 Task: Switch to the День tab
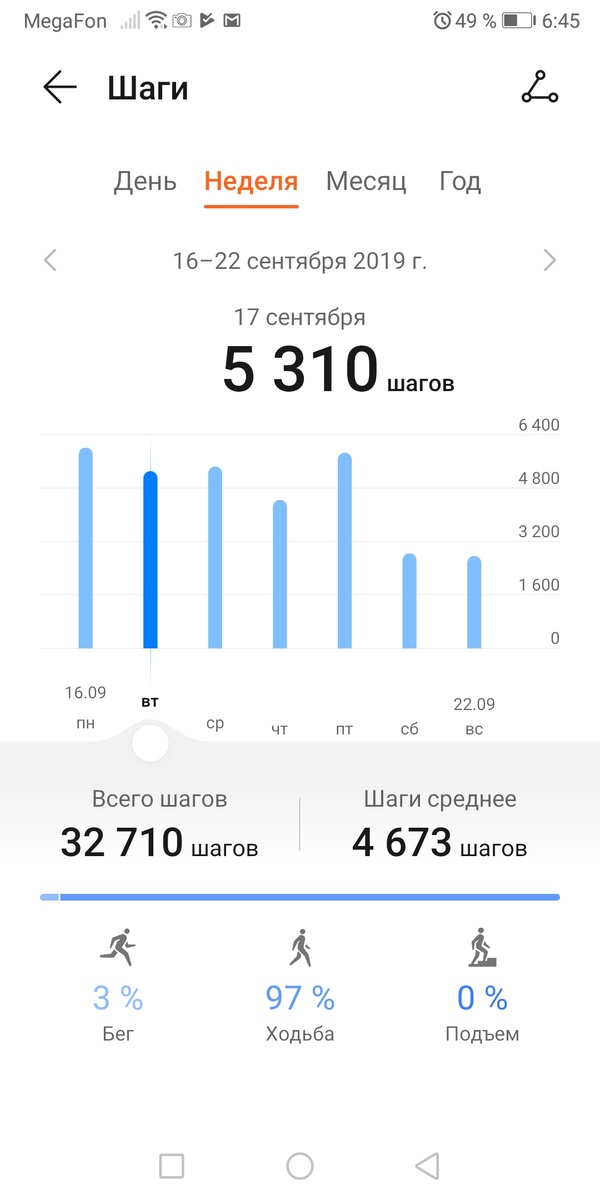(145, 181)
